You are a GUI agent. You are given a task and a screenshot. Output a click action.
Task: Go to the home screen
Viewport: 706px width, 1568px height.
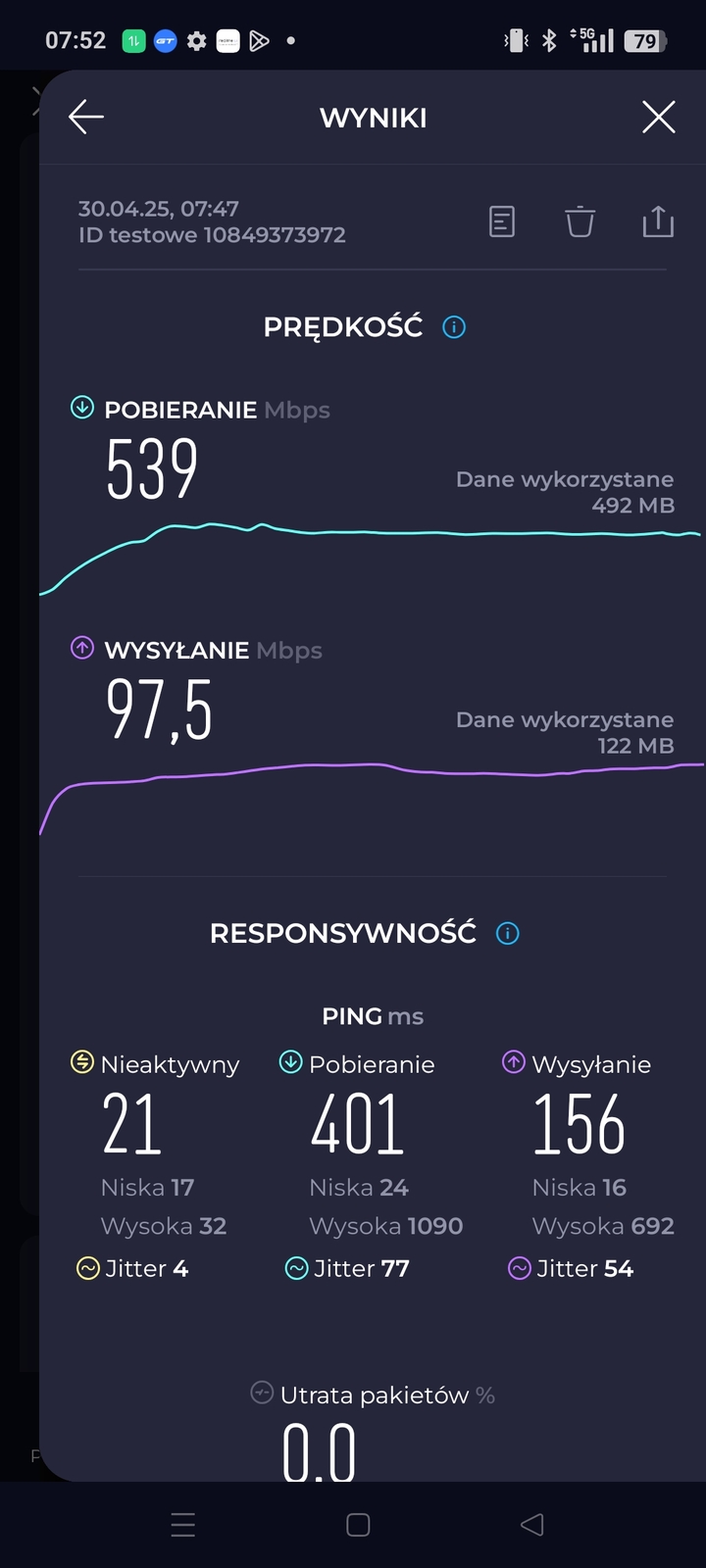click(358, 1525)
